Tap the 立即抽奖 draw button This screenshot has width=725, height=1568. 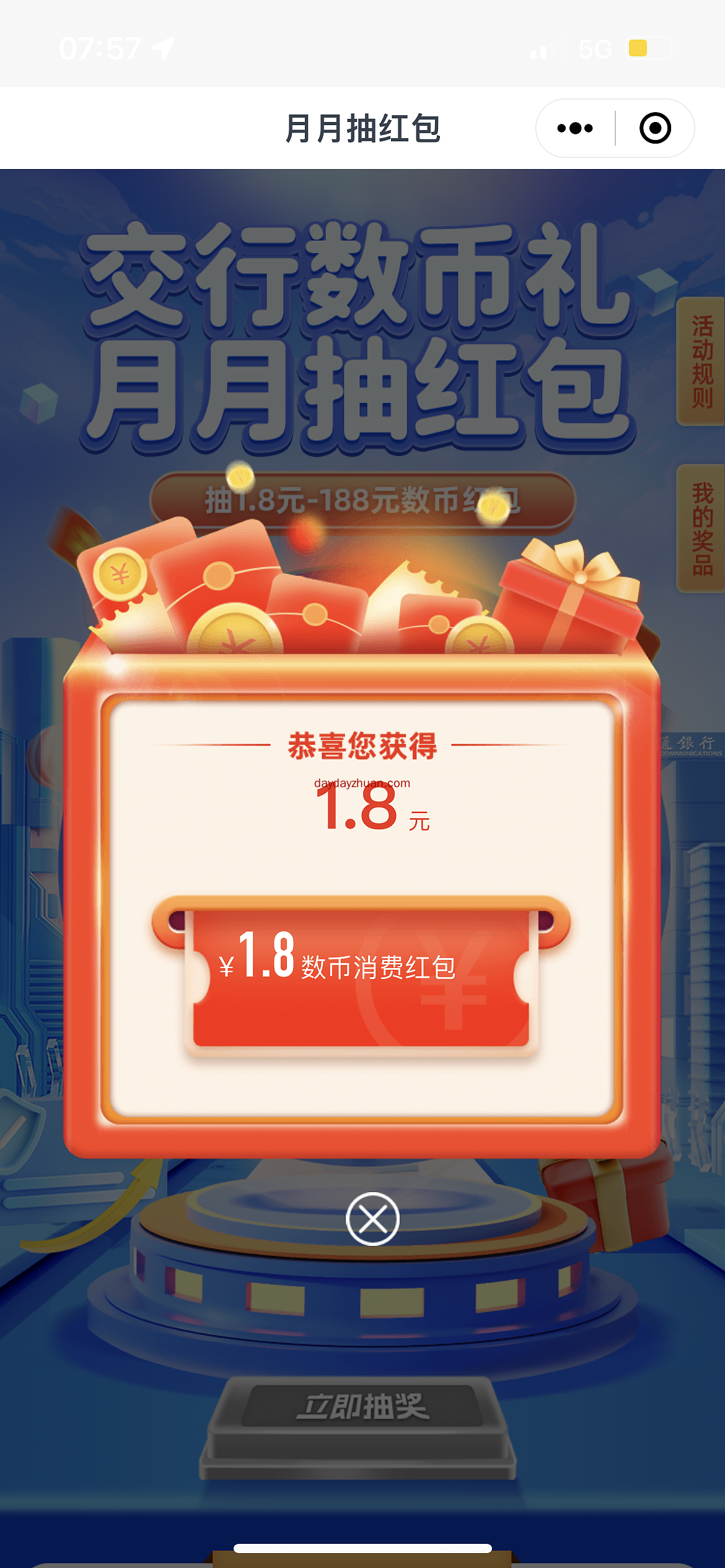coord(361,1406)
